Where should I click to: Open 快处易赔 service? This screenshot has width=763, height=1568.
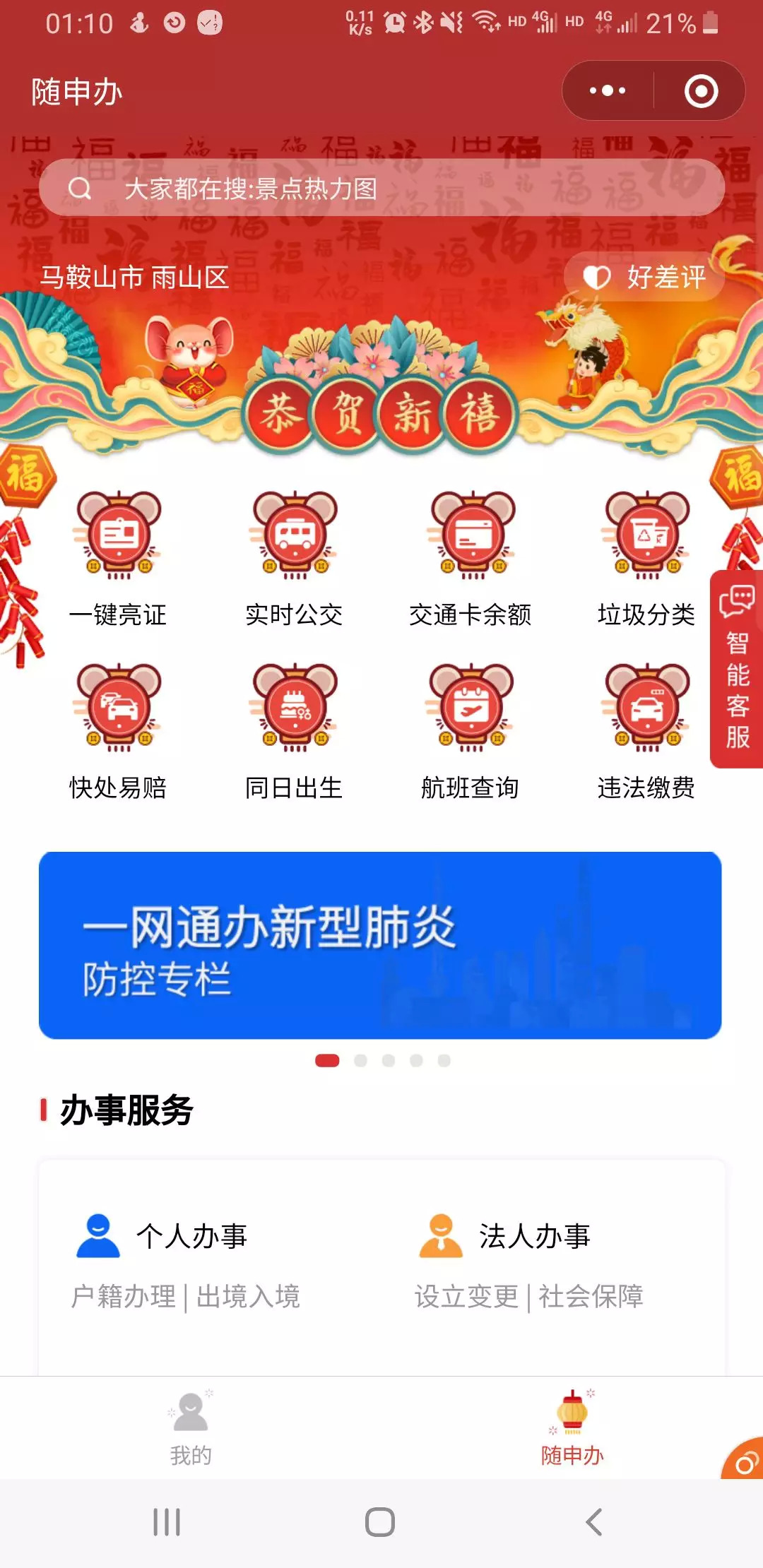[x=118, y=732]
